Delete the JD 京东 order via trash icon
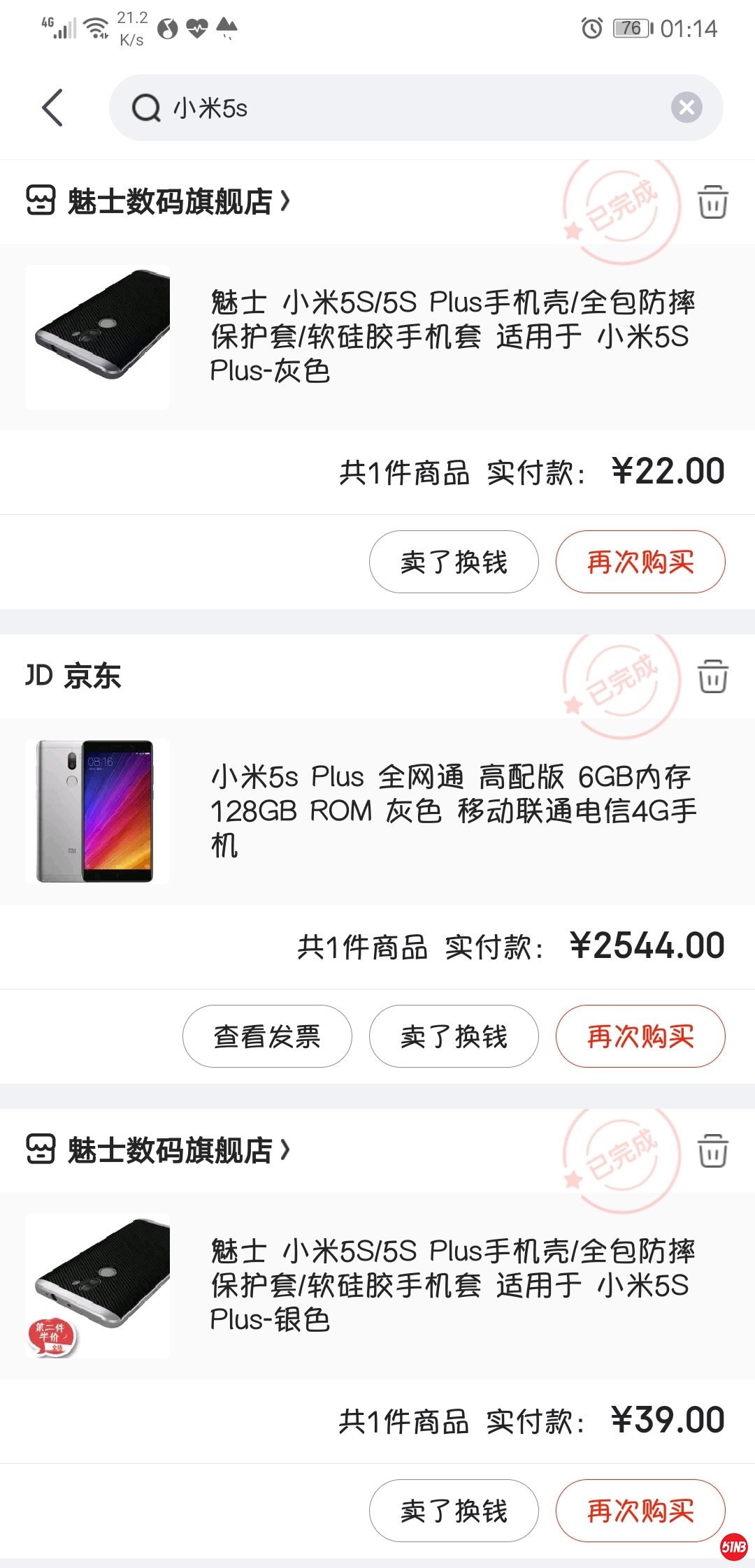This screenshot has width=755, height=1568. click(x=712, y=676)
